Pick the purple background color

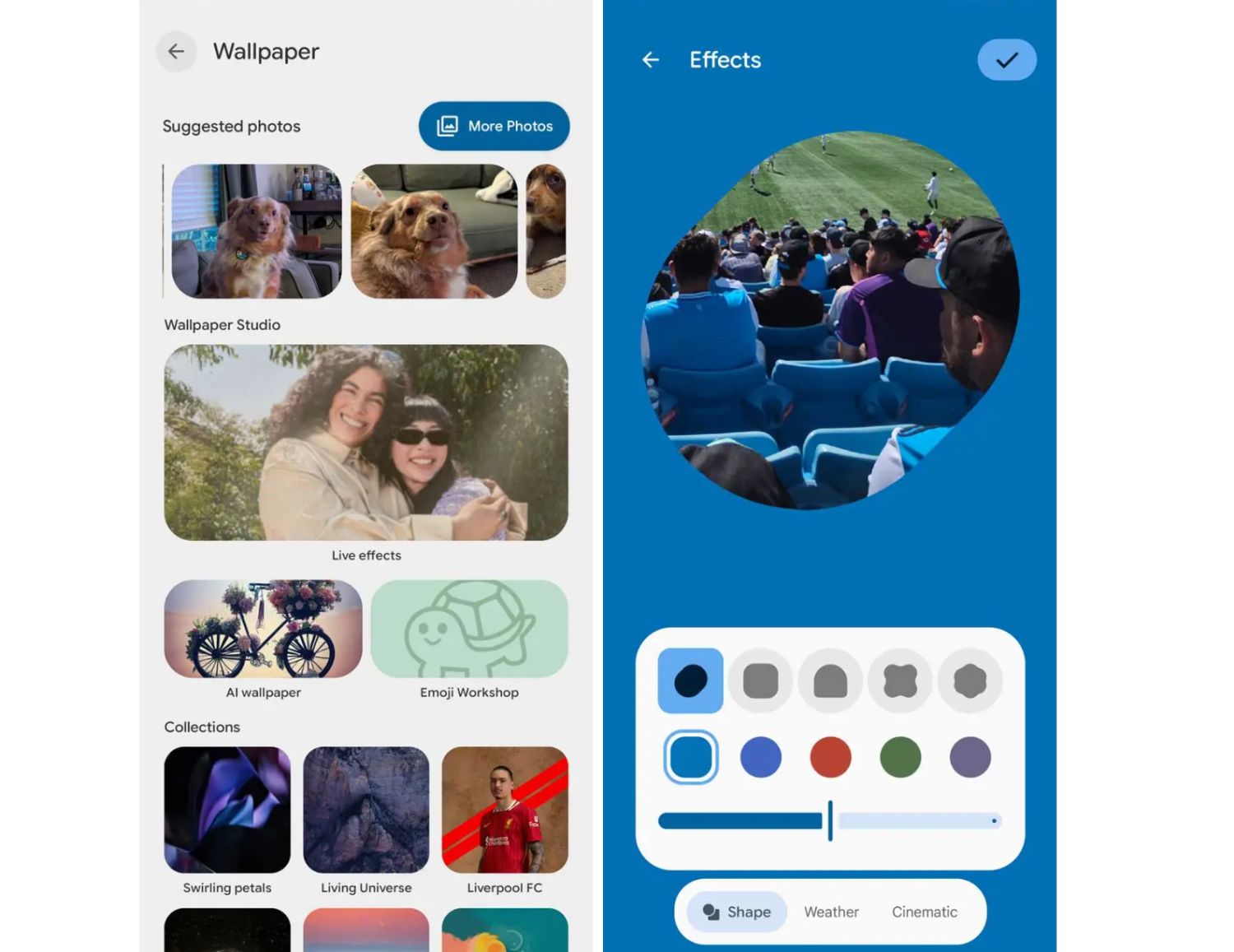[x=970, y=757]
